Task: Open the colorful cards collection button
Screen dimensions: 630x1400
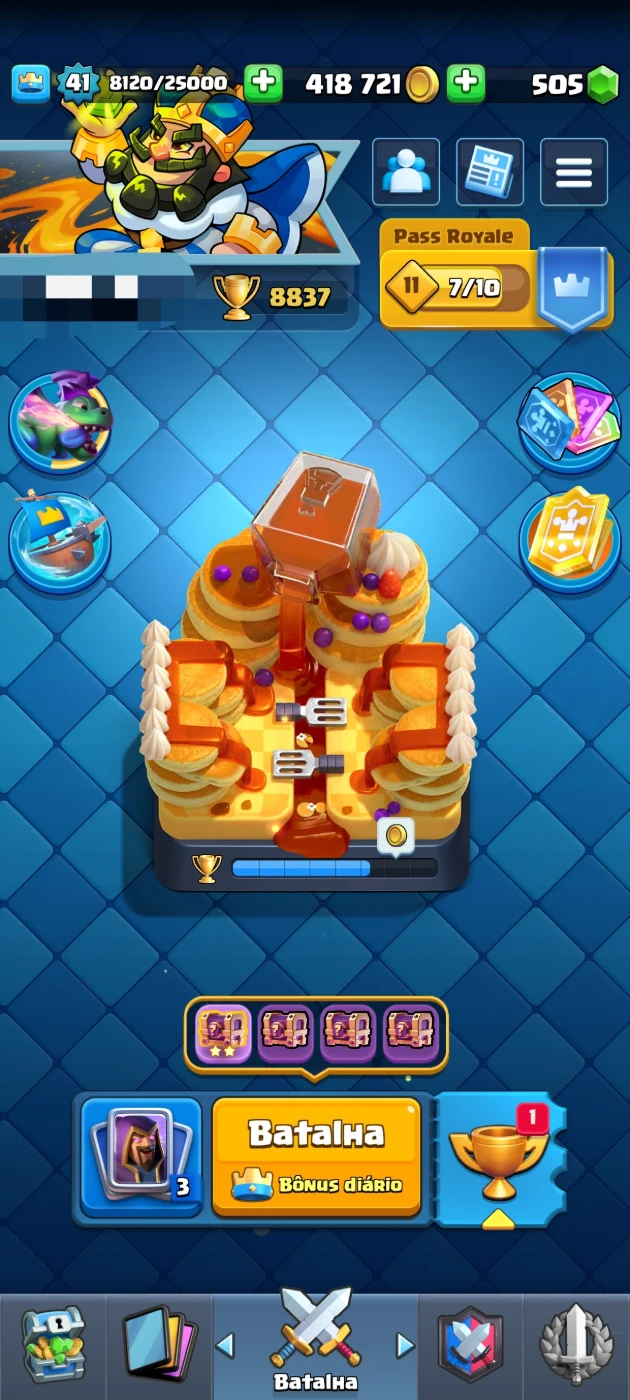Action: (x=570, y=418)
